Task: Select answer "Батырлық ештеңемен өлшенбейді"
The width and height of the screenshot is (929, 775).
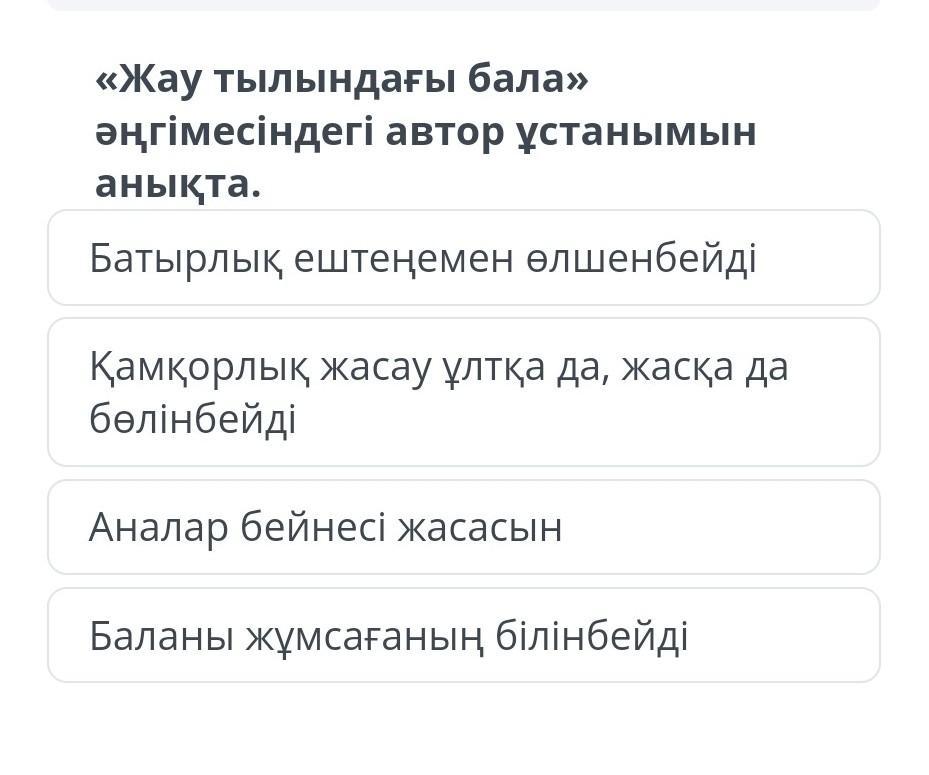Action: pyautogui.click(x=463, y=258)
